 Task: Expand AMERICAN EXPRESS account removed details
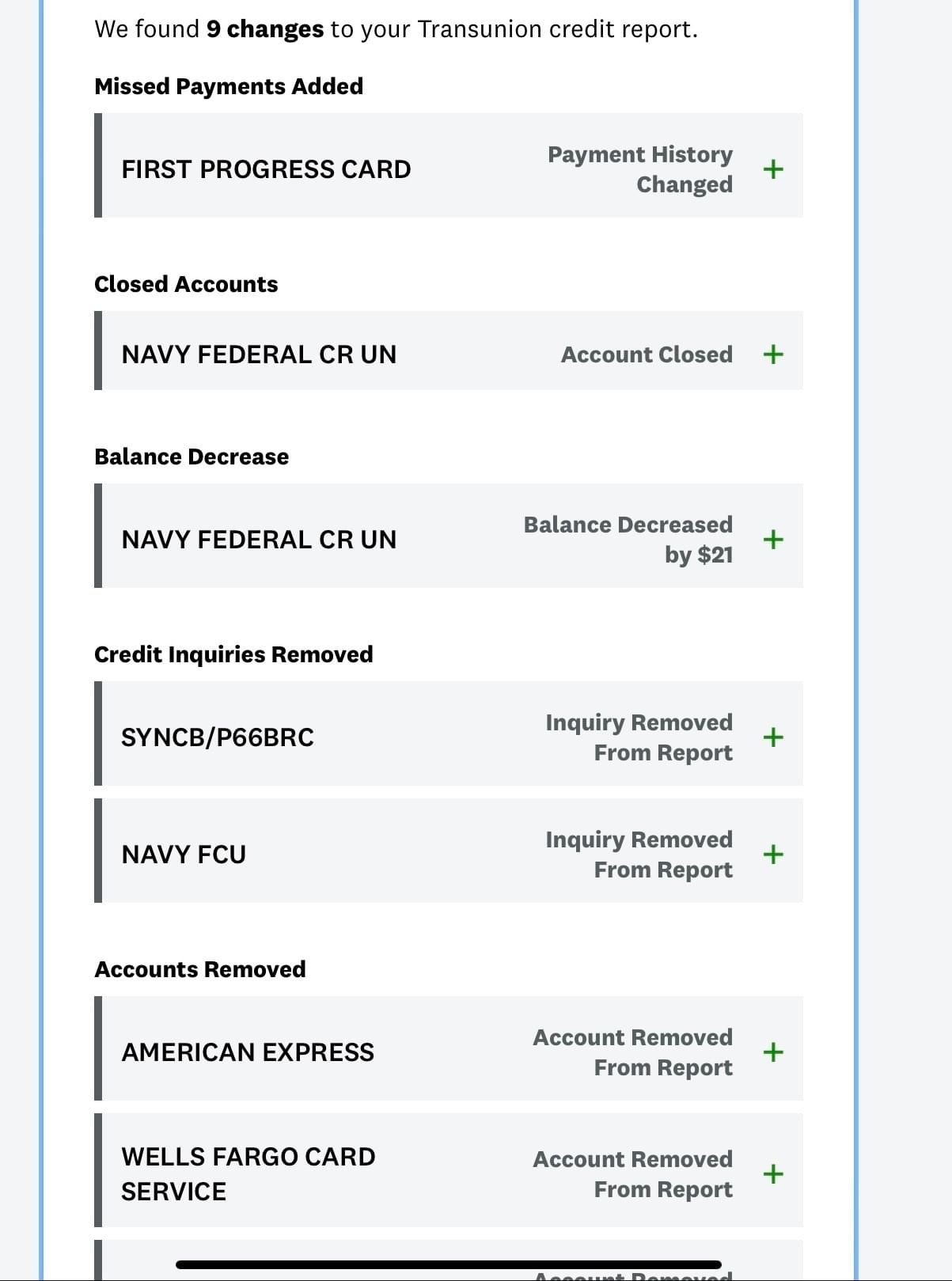772,1052
